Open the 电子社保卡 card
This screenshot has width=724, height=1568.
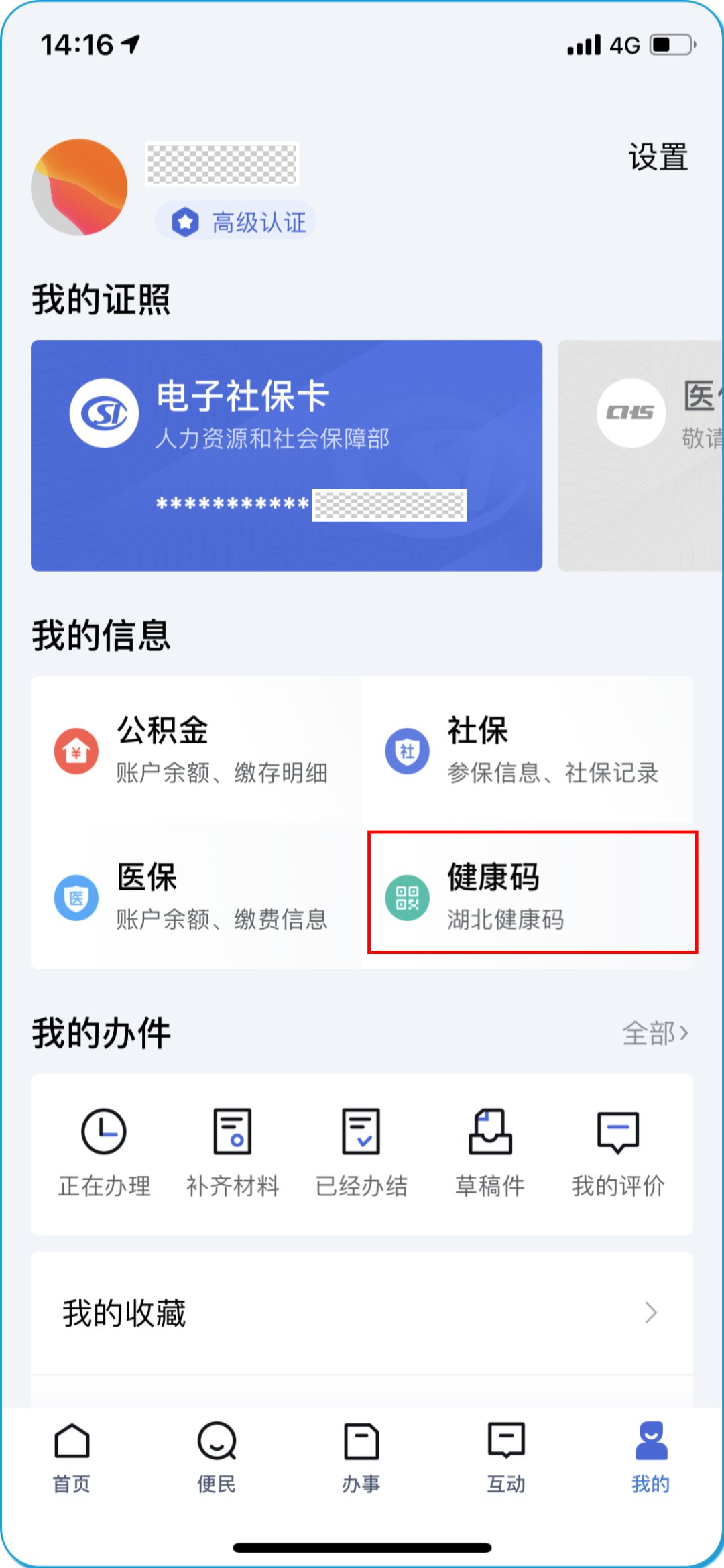click(286, 456)
